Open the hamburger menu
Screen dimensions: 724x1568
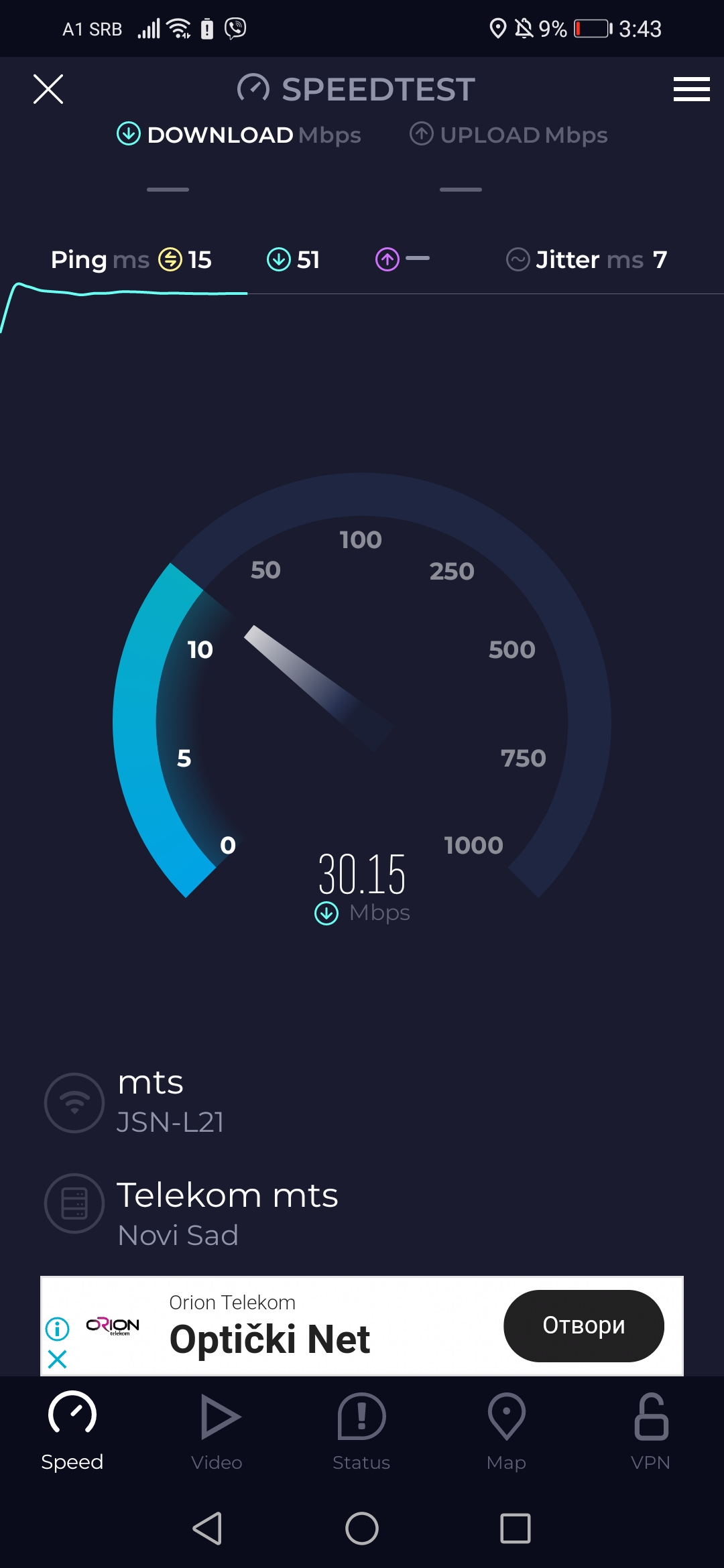[691, 89]
